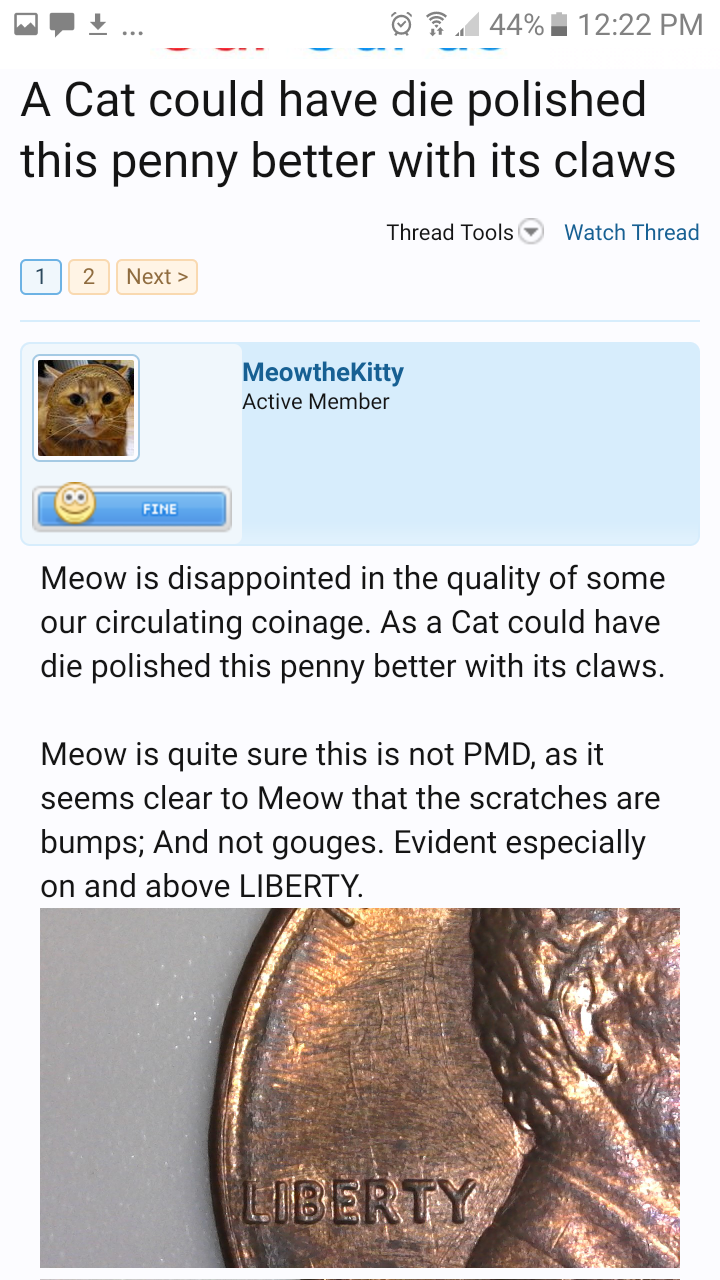View MeowtheKitty's cat avatar
This screenshot has height=1280, width=720.
[x=86, y=408]
